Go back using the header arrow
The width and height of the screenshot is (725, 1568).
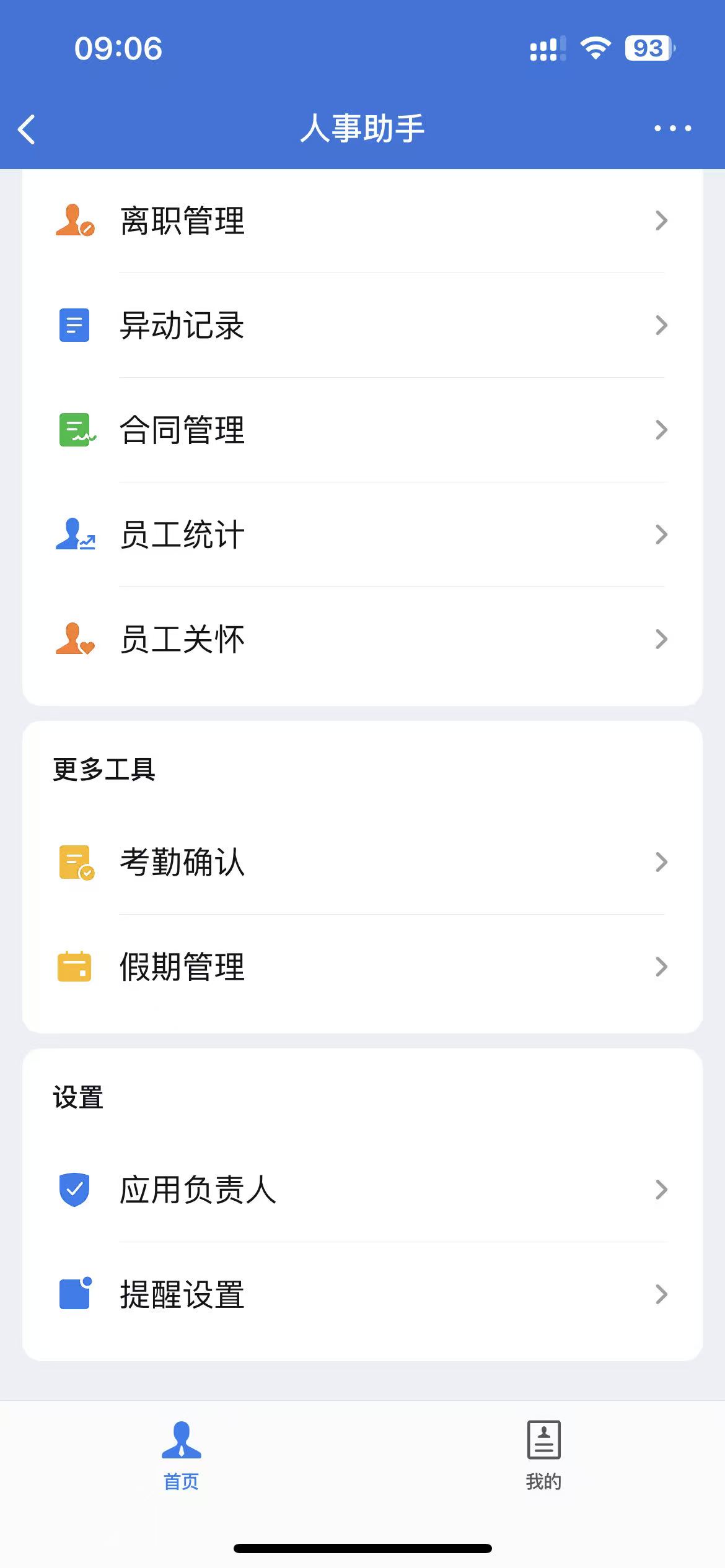pos(27,129)
